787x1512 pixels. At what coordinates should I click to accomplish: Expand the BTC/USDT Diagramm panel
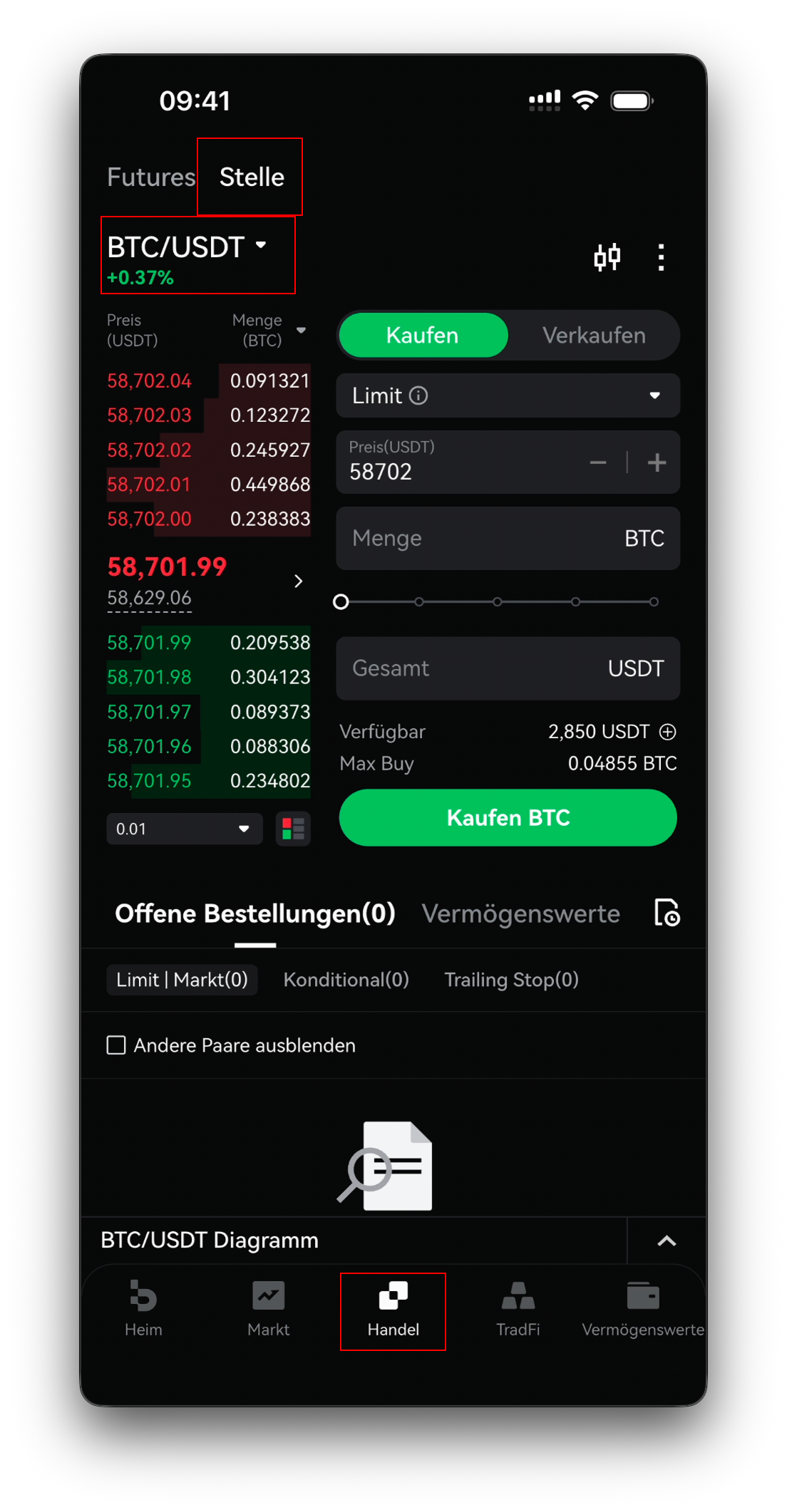point(667,1241)
